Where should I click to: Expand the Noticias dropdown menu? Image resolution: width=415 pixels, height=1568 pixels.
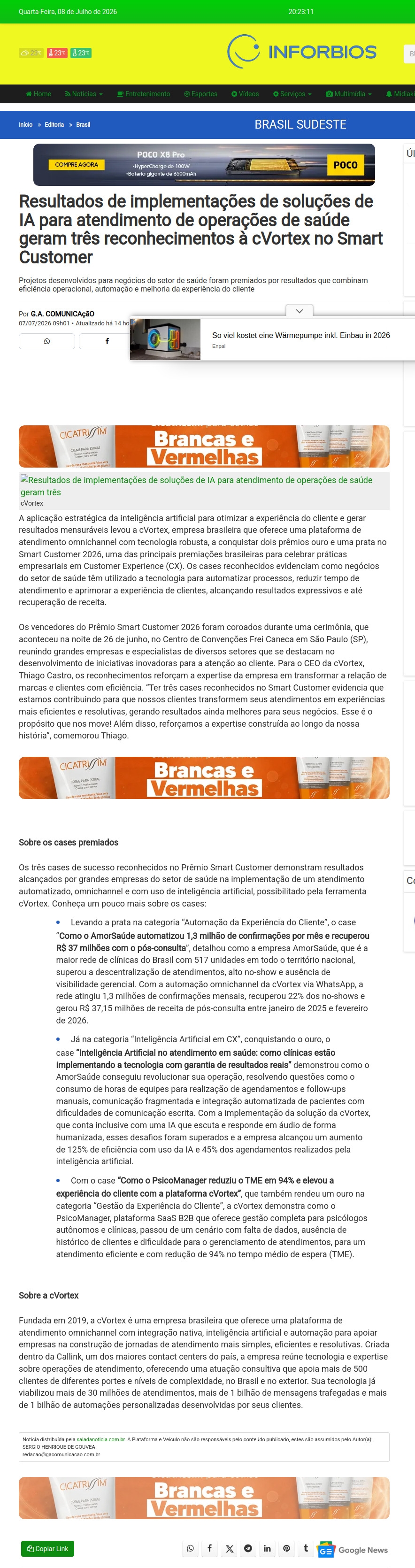coord(84,94)
